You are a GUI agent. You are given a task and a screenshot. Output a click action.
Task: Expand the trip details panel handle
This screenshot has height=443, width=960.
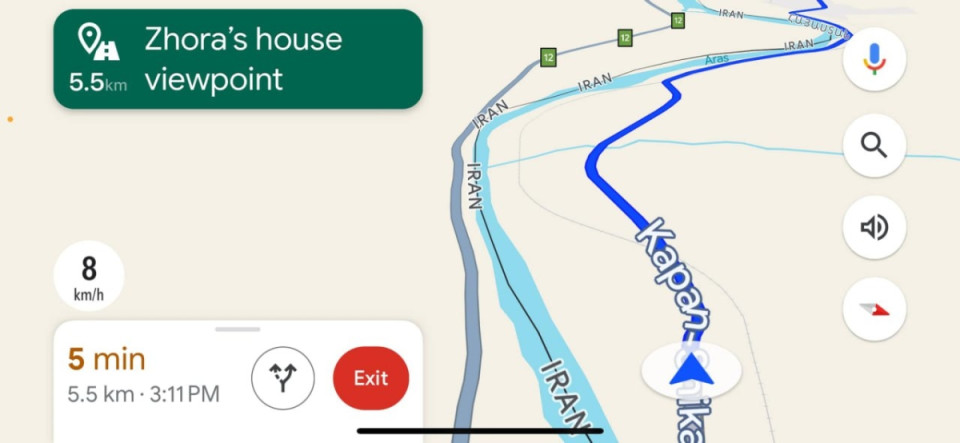(x=237, y=329)
